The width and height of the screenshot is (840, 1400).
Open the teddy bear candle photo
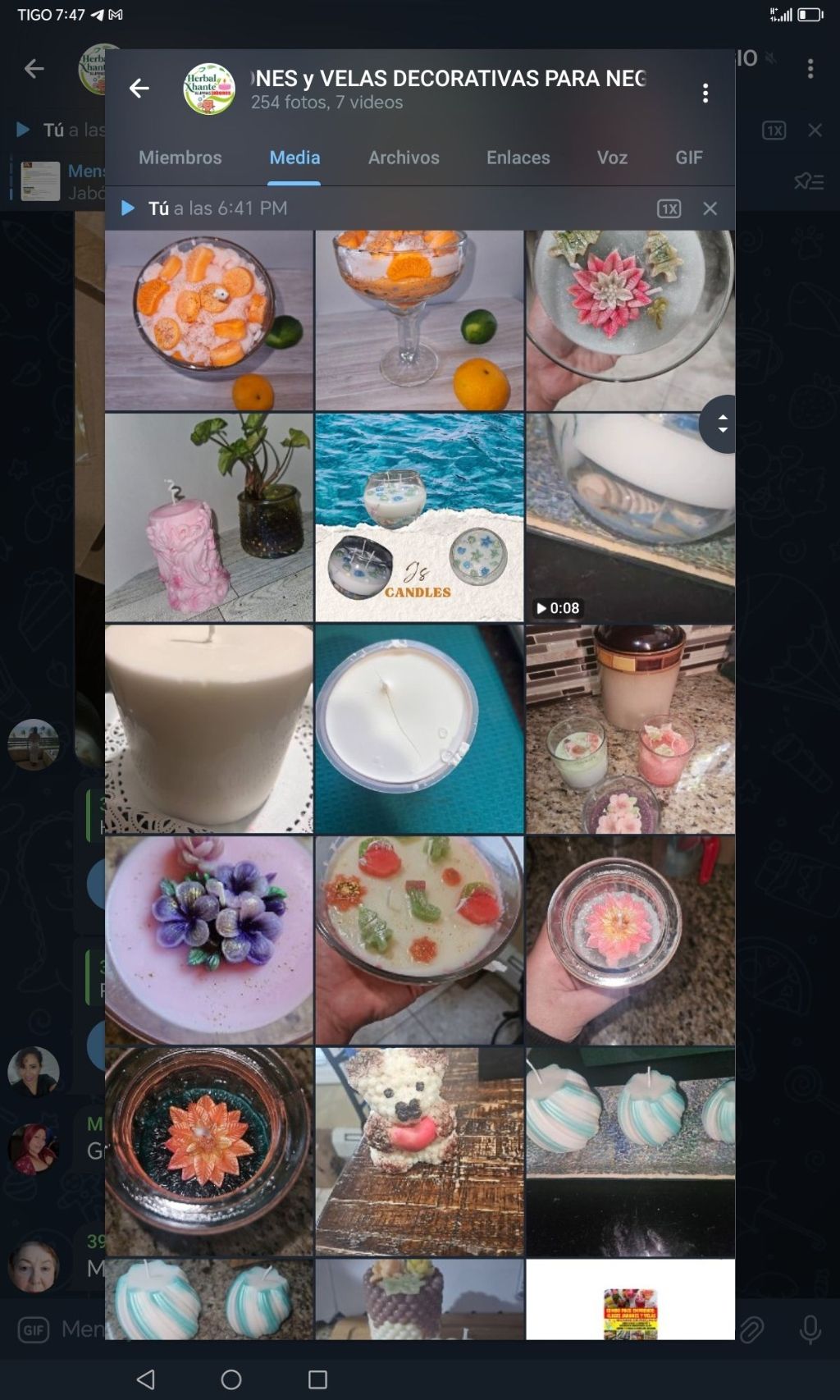(419, 1151)
